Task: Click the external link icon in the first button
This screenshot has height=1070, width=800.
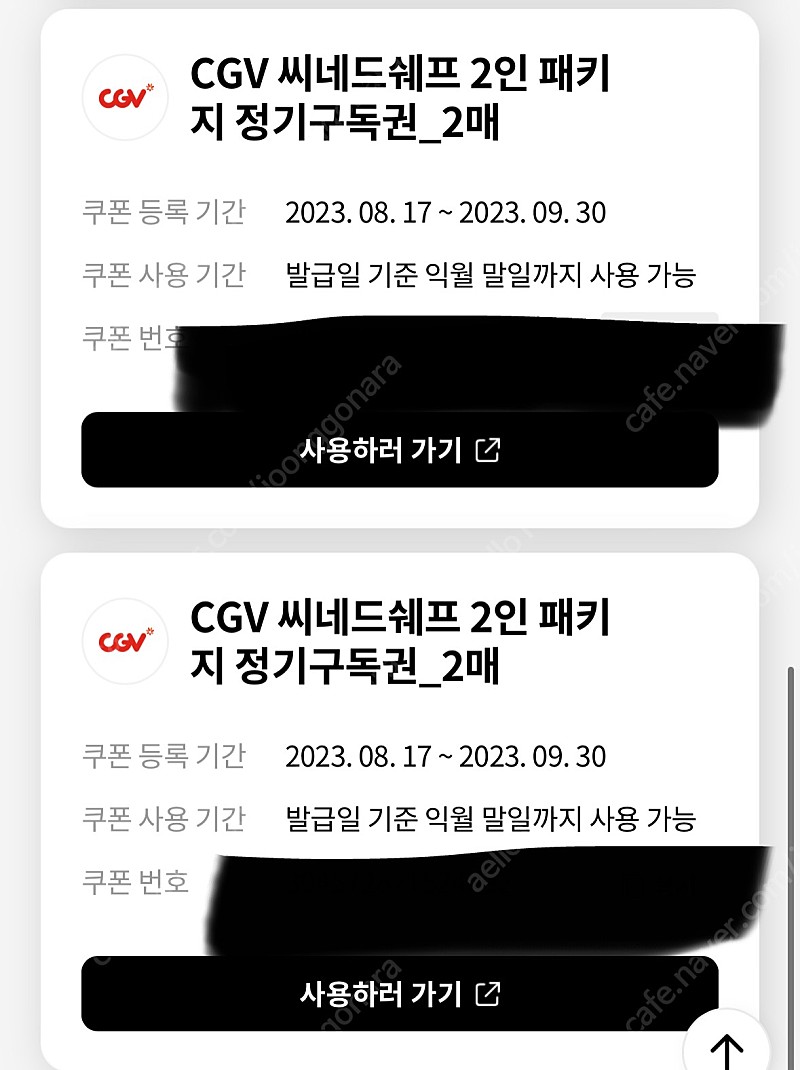Action: pyautogui.click(x=490, y=450)
